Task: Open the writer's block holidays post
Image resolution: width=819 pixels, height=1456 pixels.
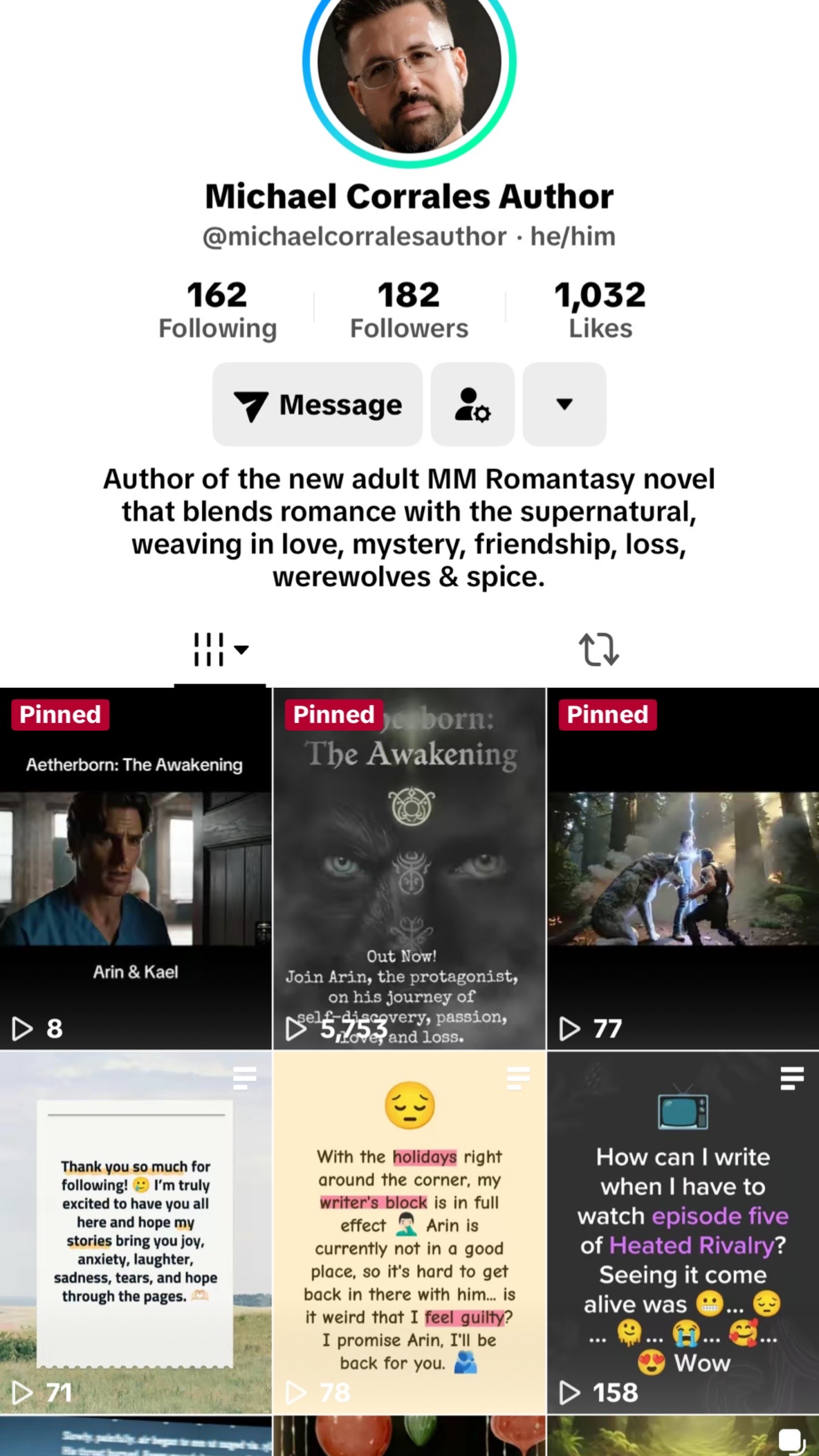Action: pyautogui.click(x=410, y=1232)
